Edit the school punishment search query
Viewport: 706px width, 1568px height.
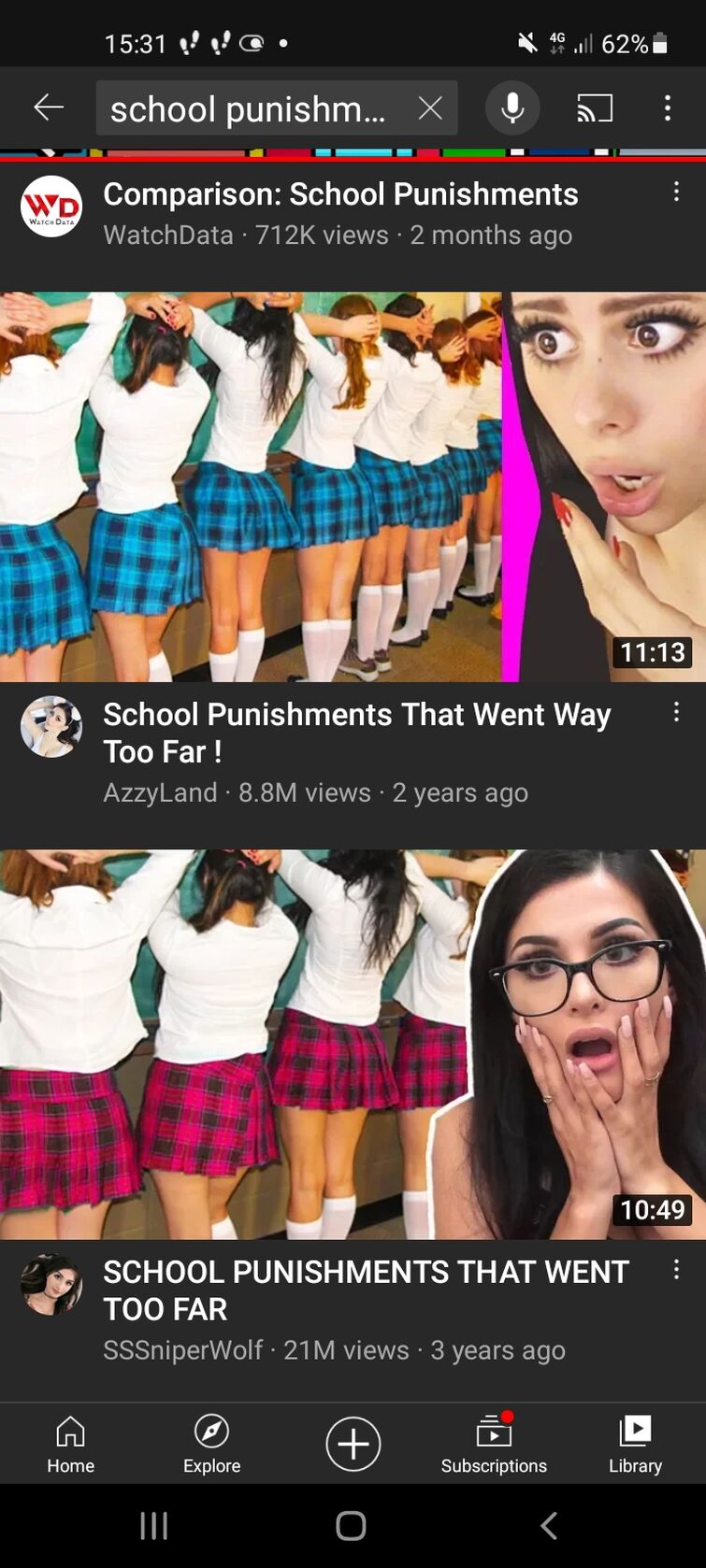click(248, 109)
